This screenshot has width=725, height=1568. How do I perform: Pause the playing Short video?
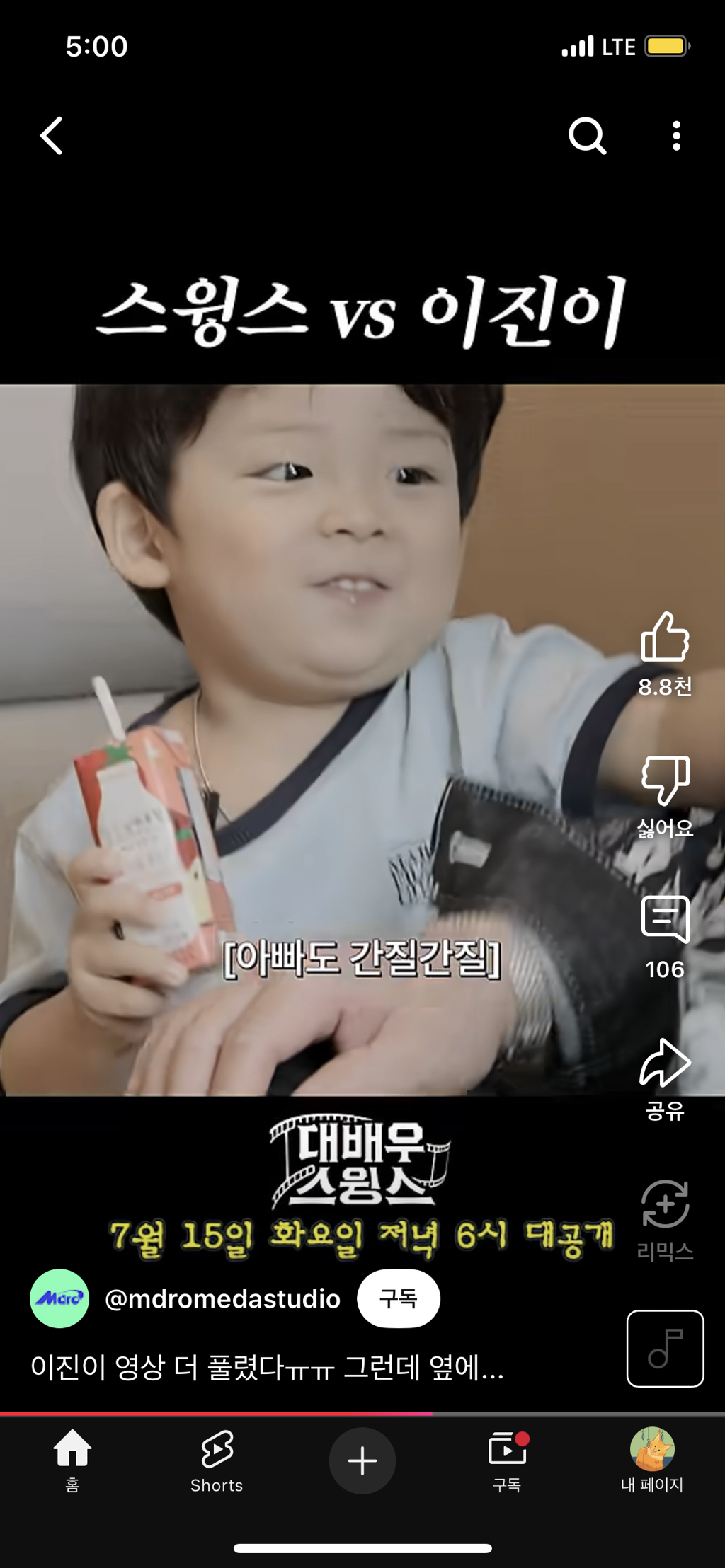point(319,708)
